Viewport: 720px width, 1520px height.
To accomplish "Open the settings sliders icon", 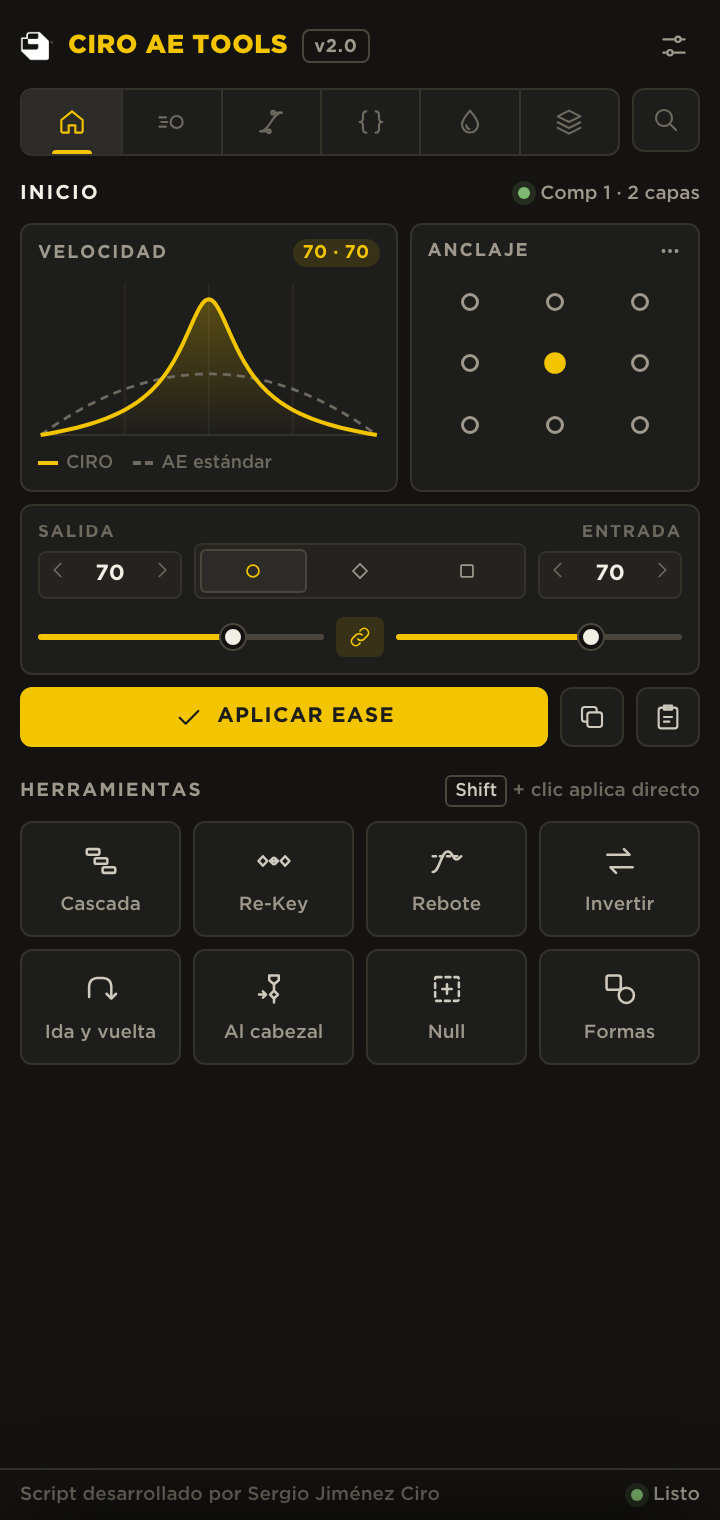I will pyautogui.click(x=674, y=46).
